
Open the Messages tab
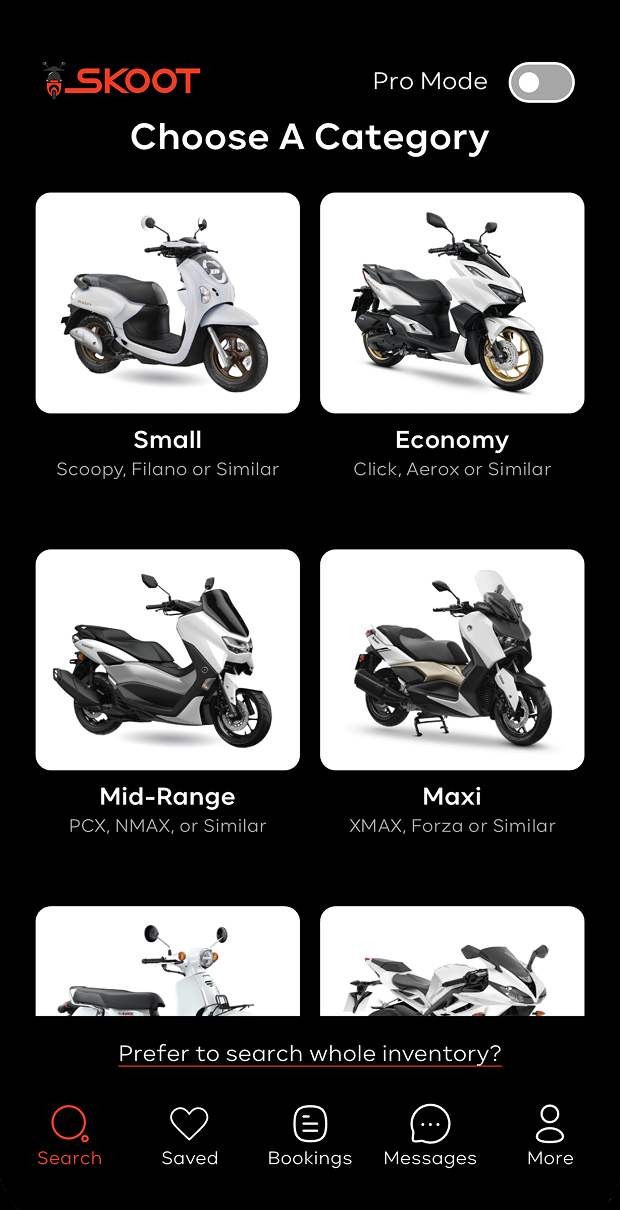click(x=430, y=1136)
